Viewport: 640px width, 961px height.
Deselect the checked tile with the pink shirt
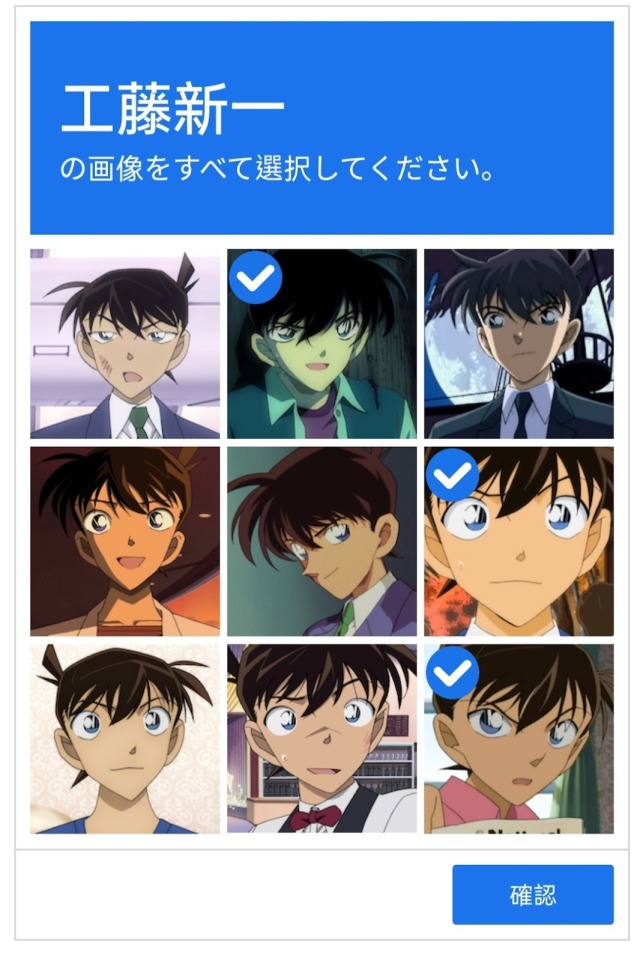[x=518, y=738]
